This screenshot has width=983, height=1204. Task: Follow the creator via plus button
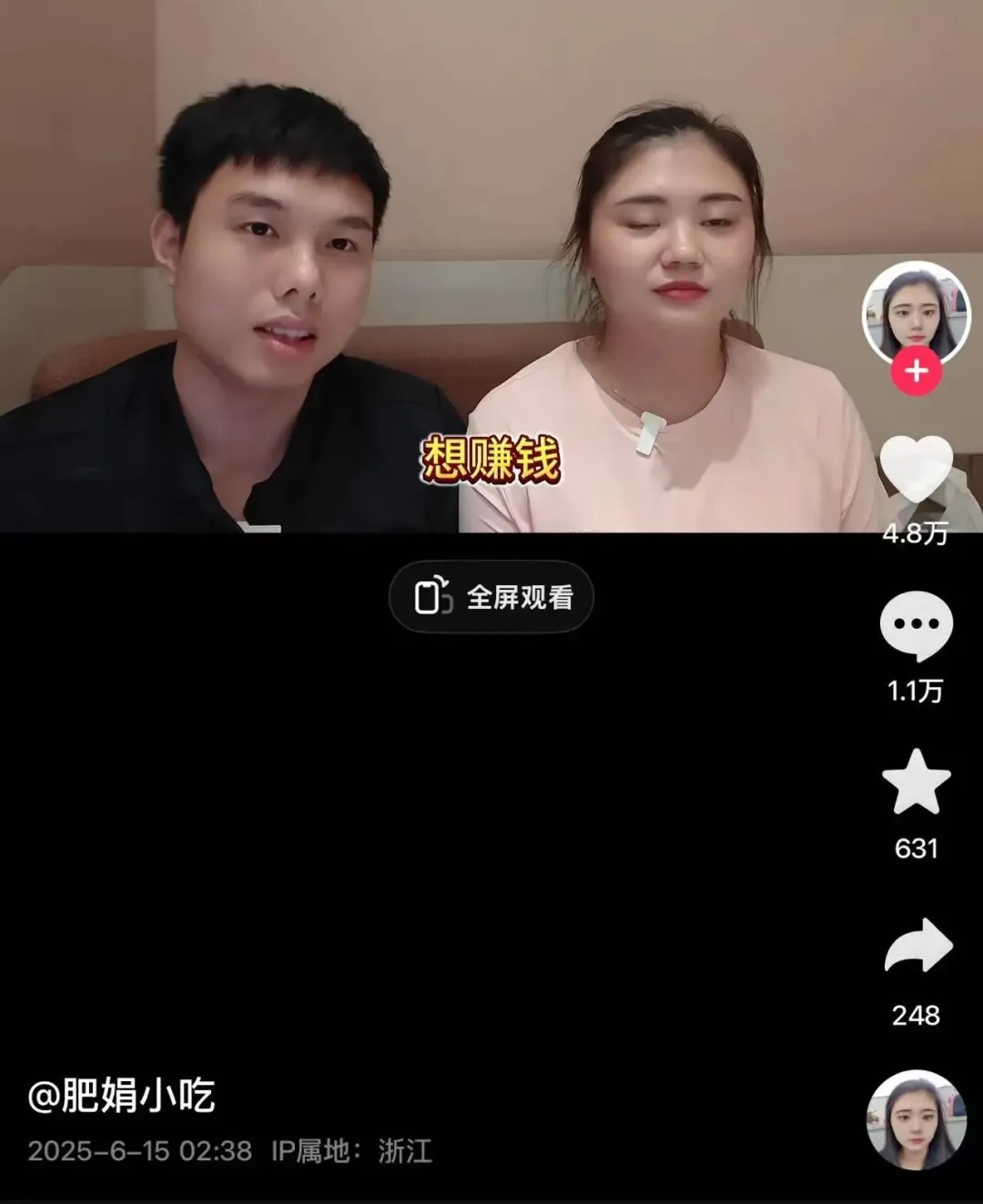916,371
